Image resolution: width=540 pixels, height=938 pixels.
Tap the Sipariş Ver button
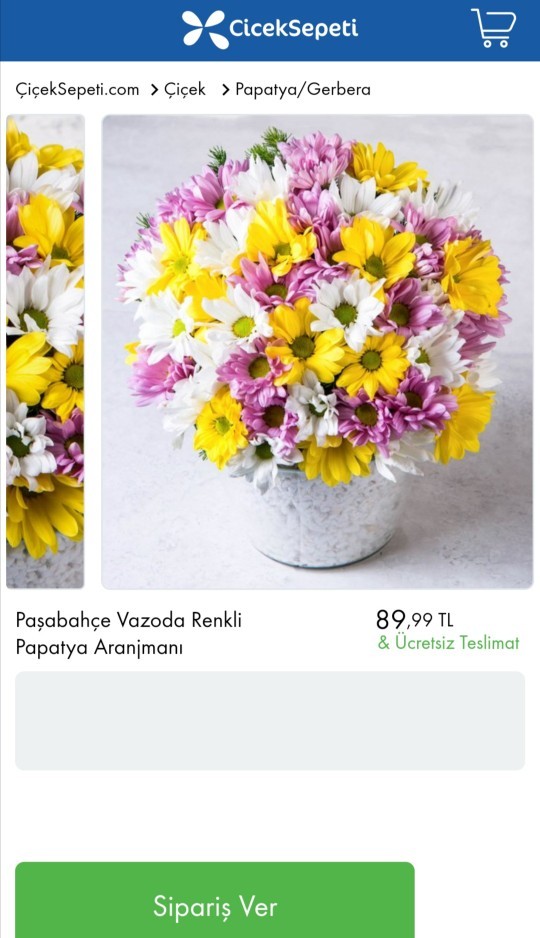pyautogui.click(x=215, y=900)
